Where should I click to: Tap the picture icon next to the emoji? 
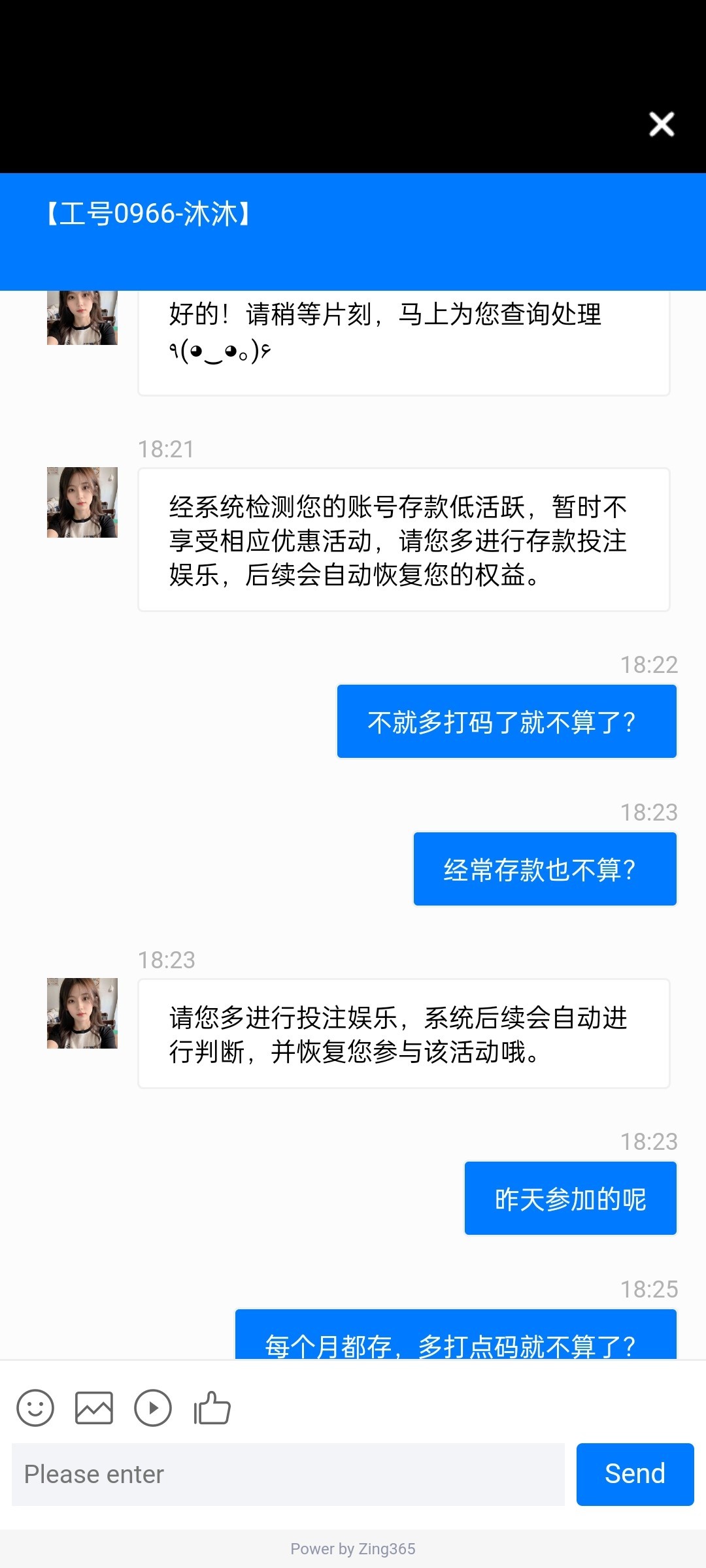coord(94,1408)
